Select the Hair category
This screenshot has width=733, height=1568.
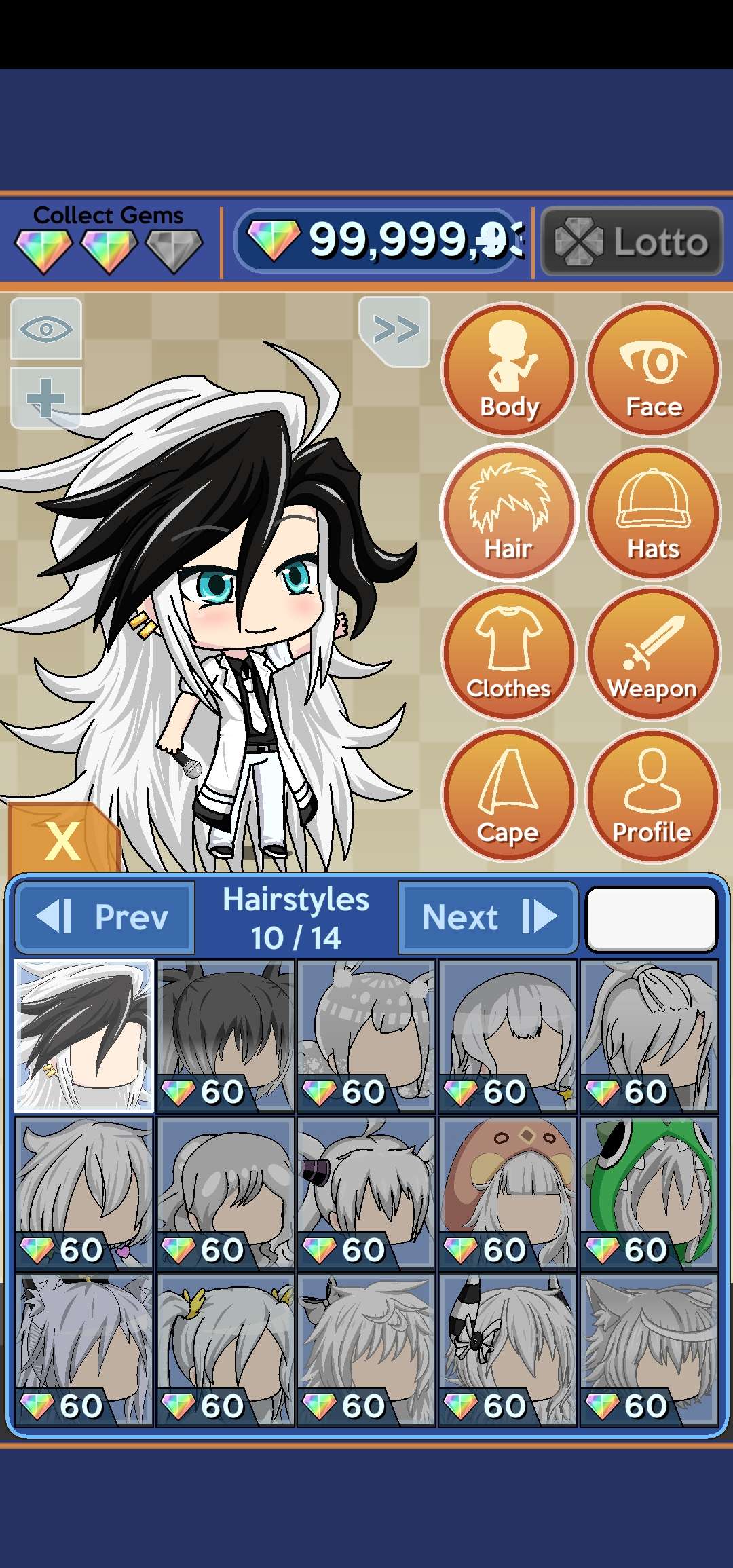coord(509,512)
